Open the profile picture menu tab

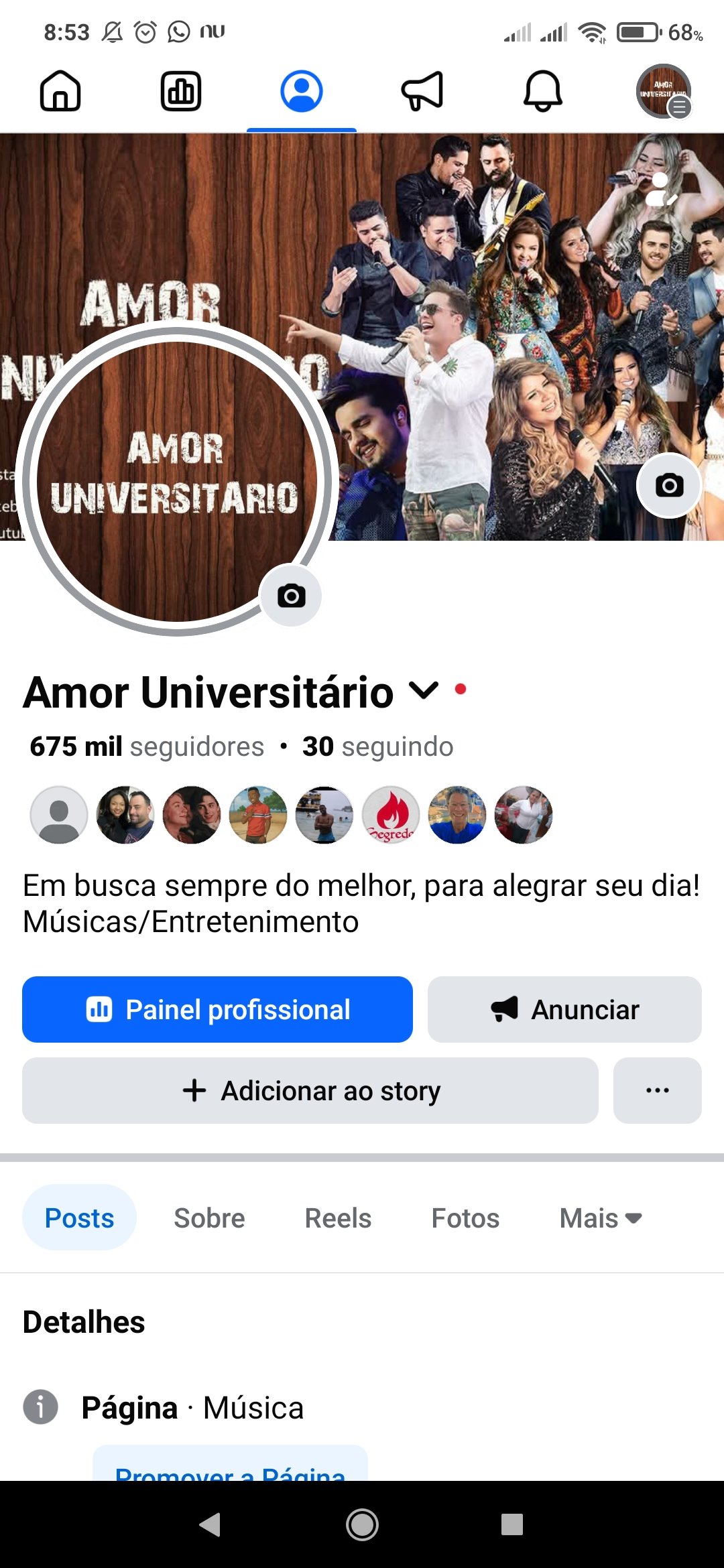(x=663, y=91)
